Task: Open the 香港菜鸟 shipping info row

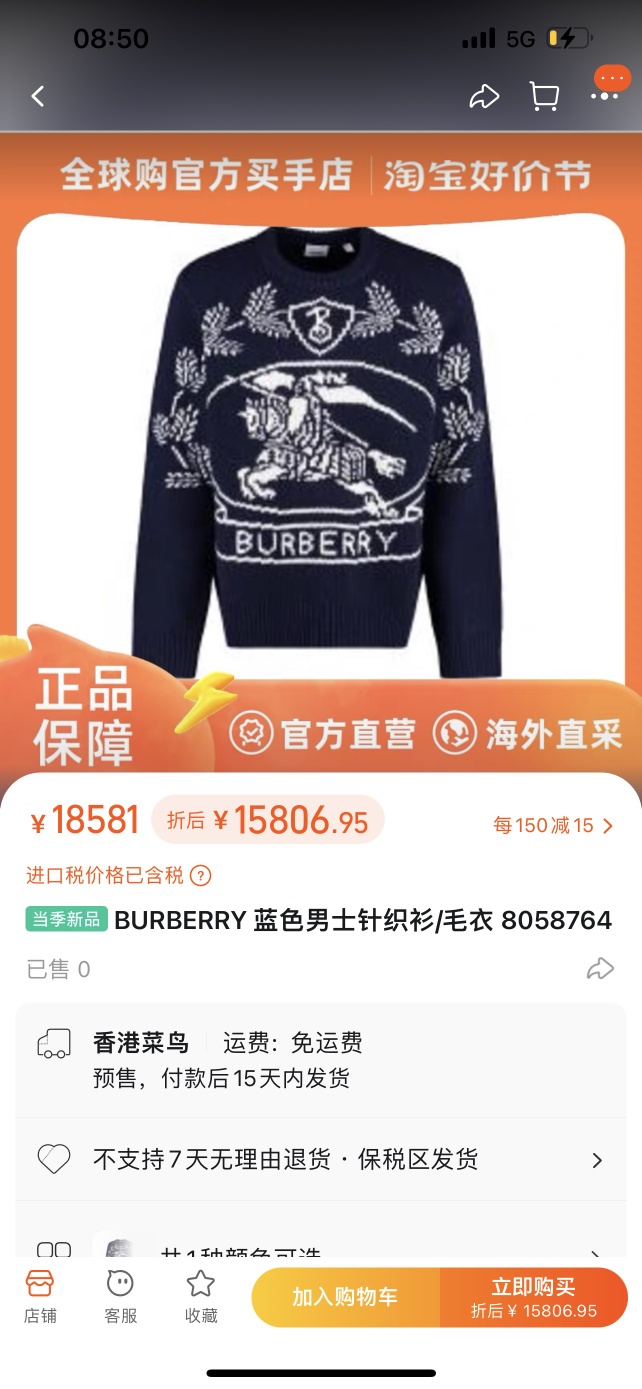Action: (320, 1060)
